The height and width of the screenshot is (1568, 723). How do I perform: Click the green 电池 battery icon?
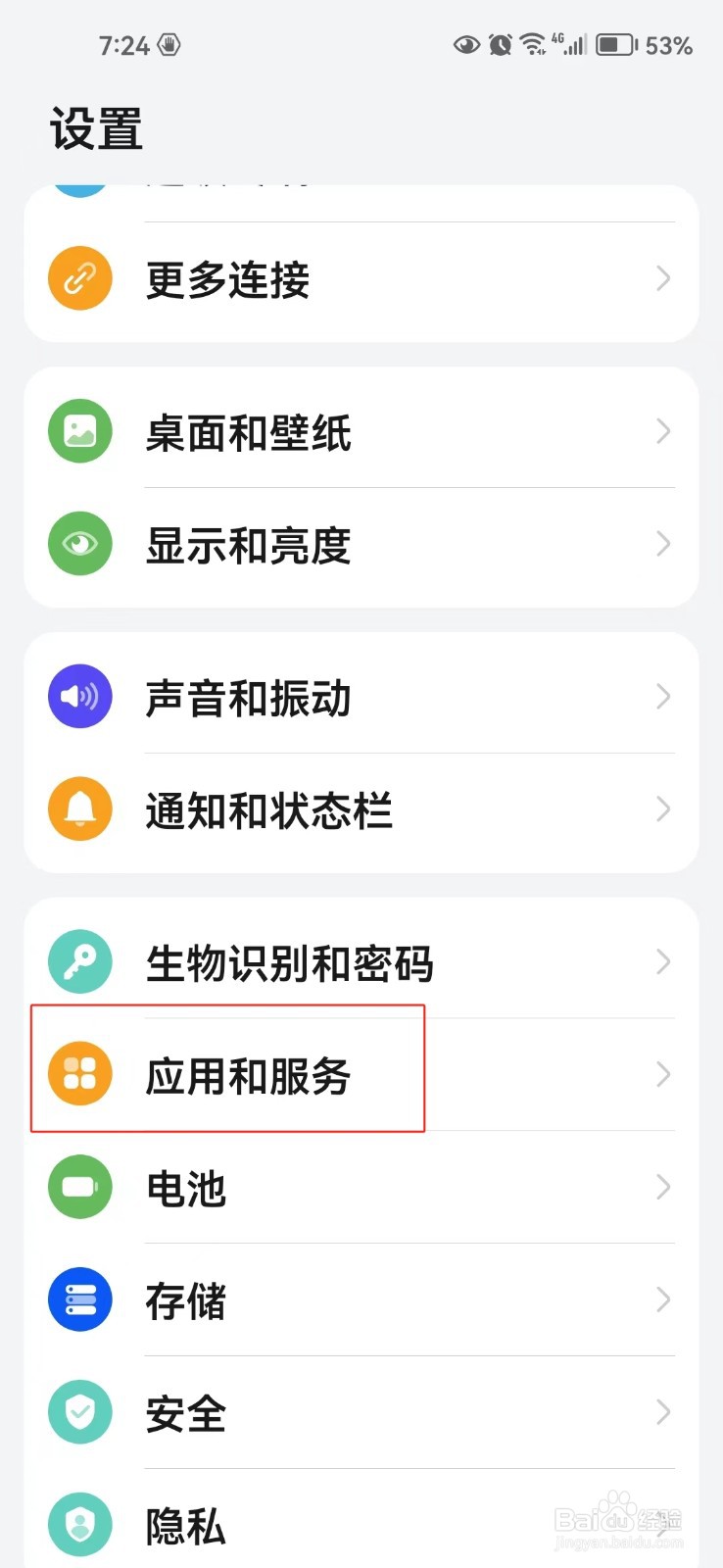tap(80, 1187)
